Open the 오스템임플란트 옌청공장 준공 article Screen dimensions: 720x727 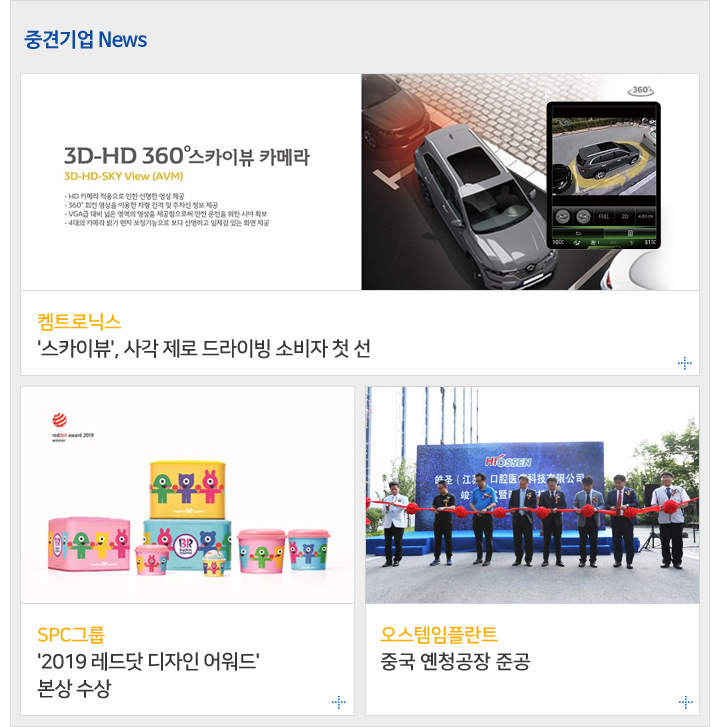(x=455, y=661)
